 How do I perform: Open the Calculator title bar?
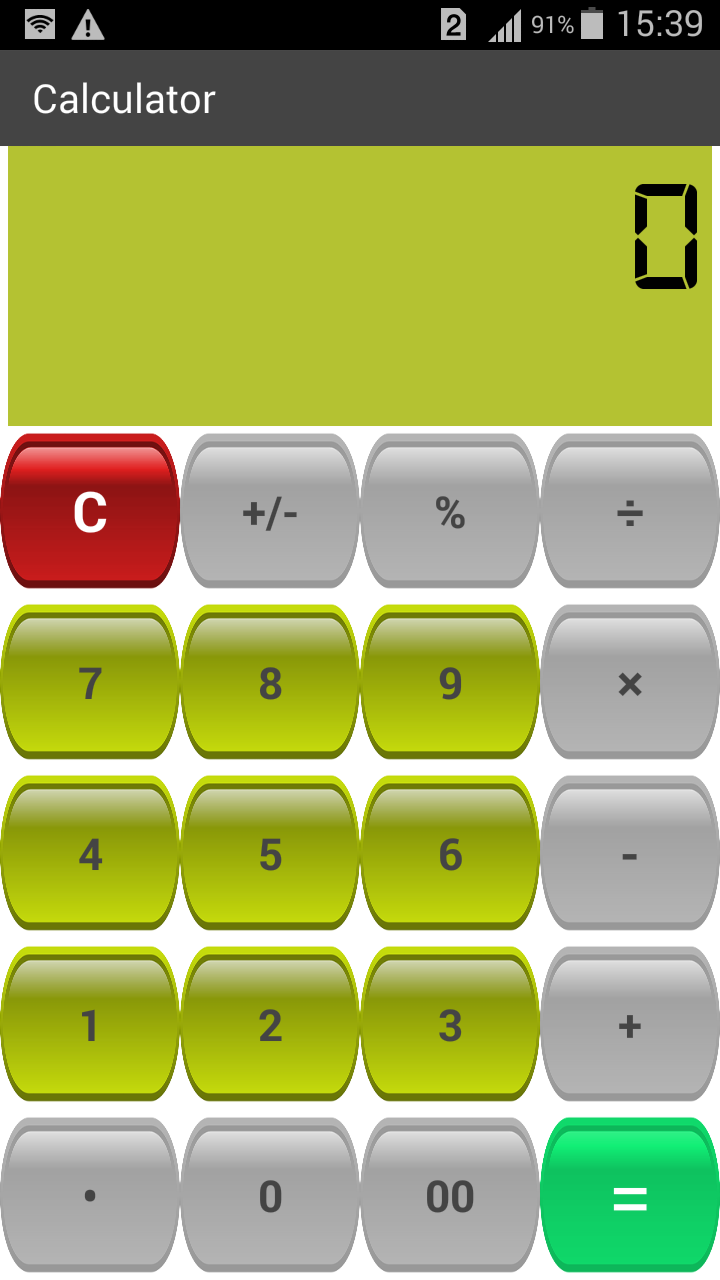tap(122, 97)
